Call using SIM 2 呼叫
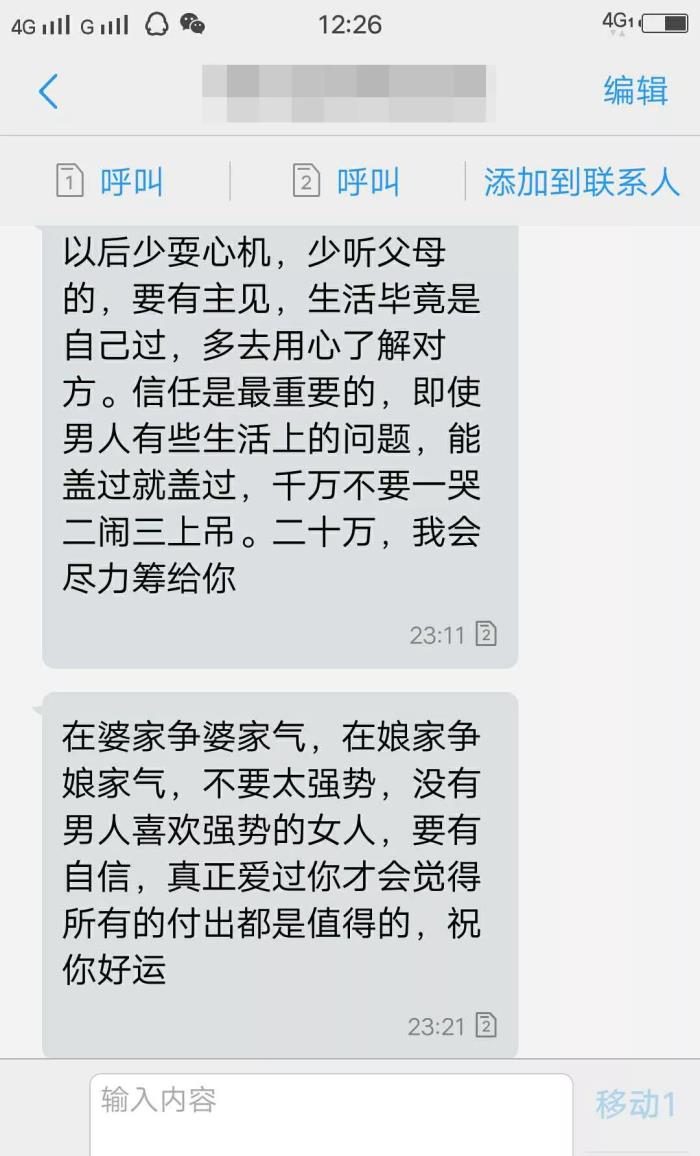Viewport: 700px width, 1156px height. point(346,182)
